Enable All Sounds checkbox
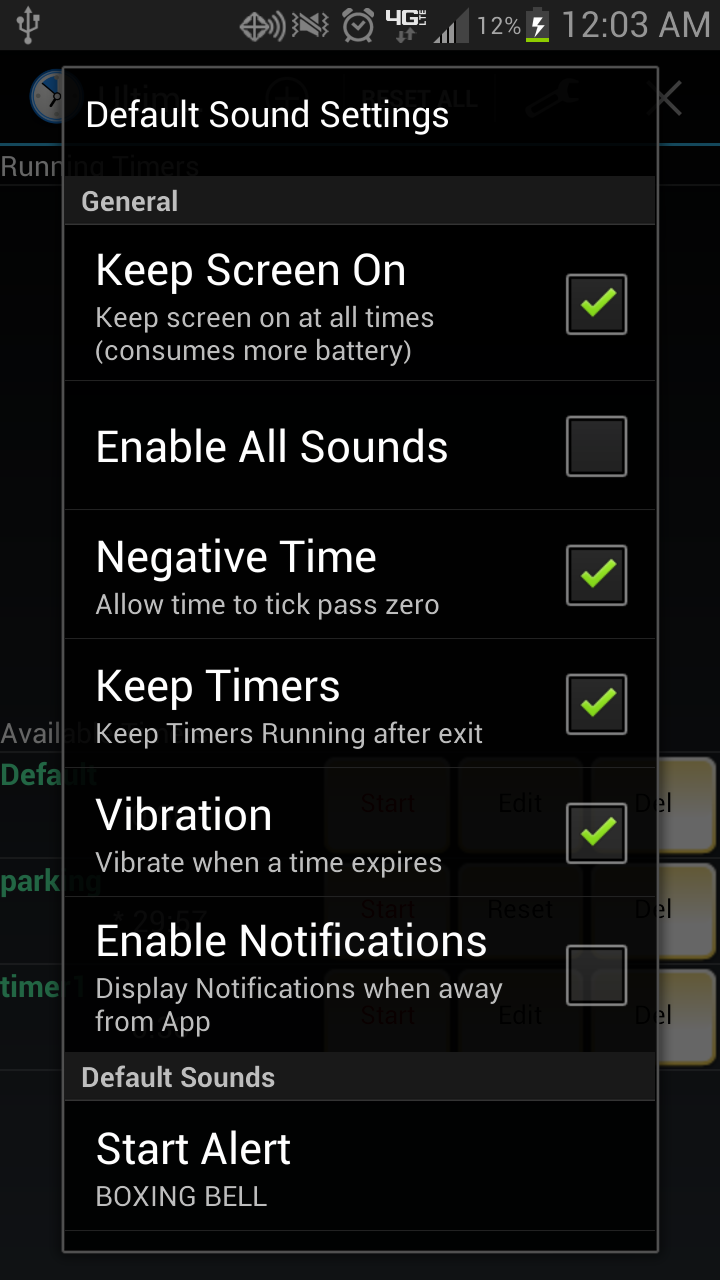This screenshot has width=720, height=1280. (x=596, y=446)
